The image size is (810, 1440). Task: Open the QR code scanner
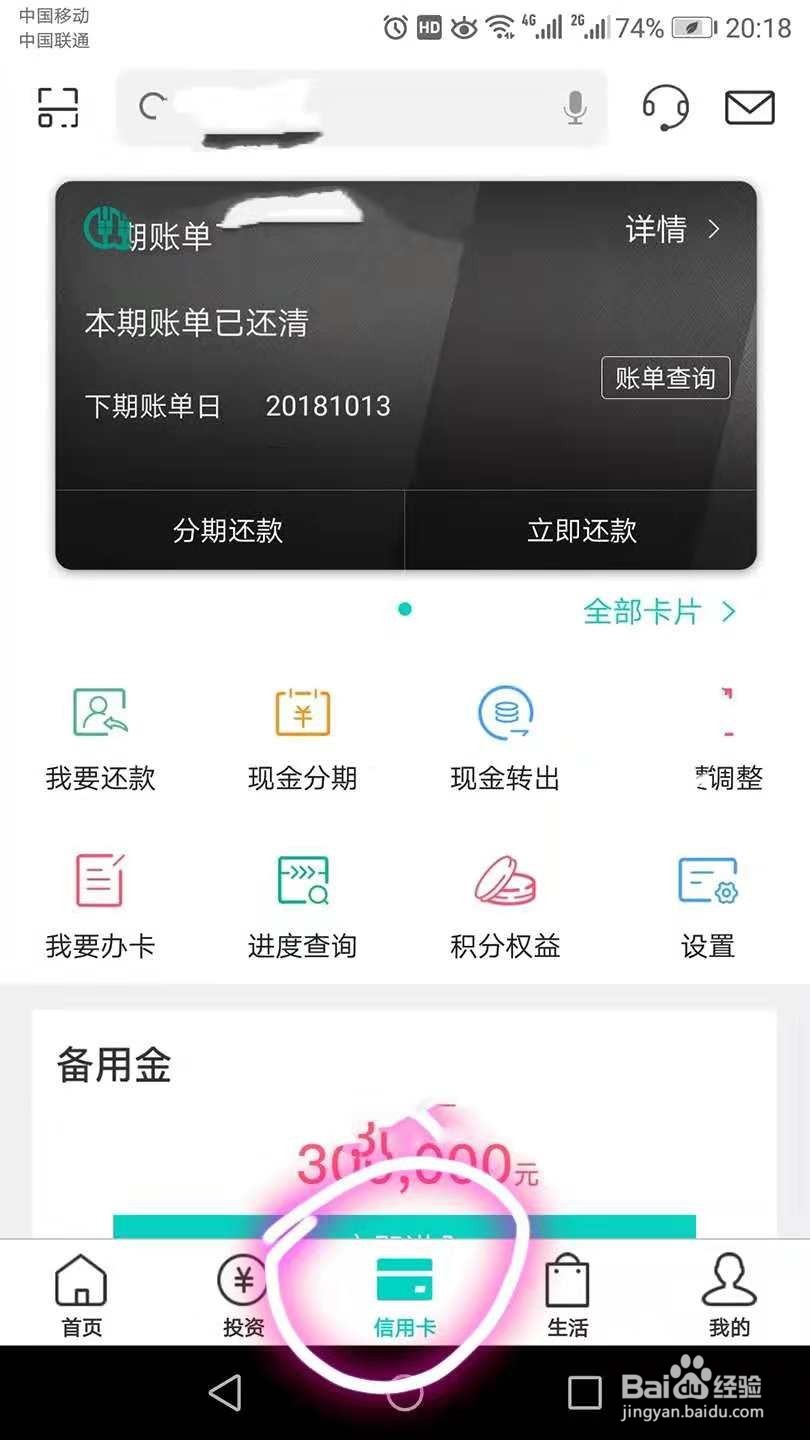click(57, 107)
